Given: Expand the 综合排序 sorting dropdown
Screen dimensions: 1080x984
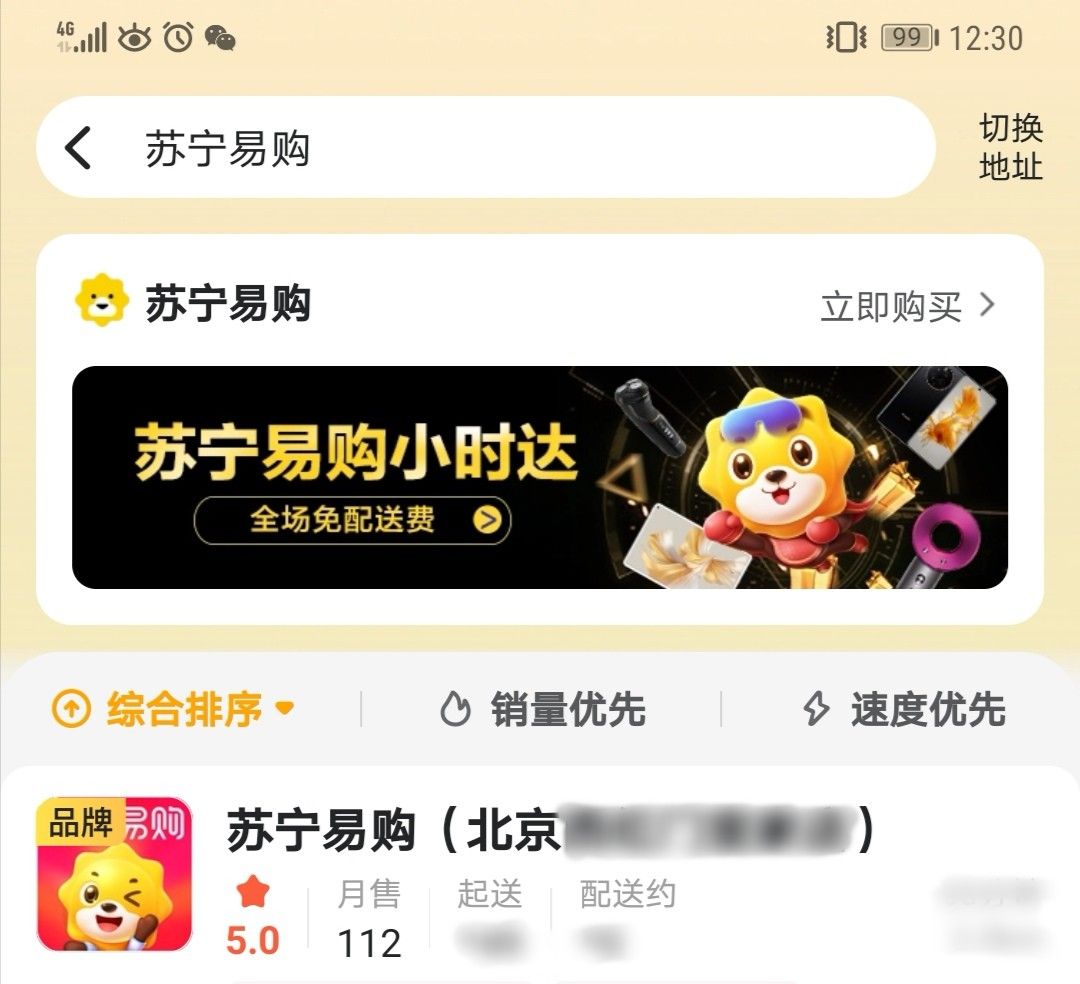Looking at the screenshot, I should point(174,710).
